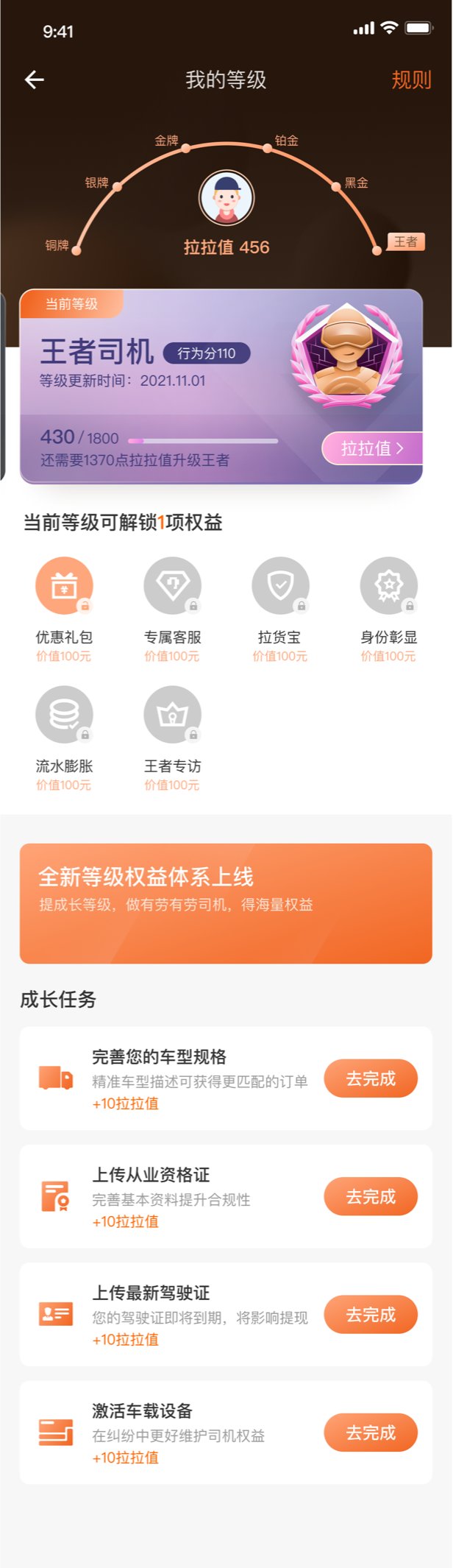The height and width of the screenshot is (1568, 453).
Task: Tap 去完成 for 上传从业资格证
Action: point(371,1196)
